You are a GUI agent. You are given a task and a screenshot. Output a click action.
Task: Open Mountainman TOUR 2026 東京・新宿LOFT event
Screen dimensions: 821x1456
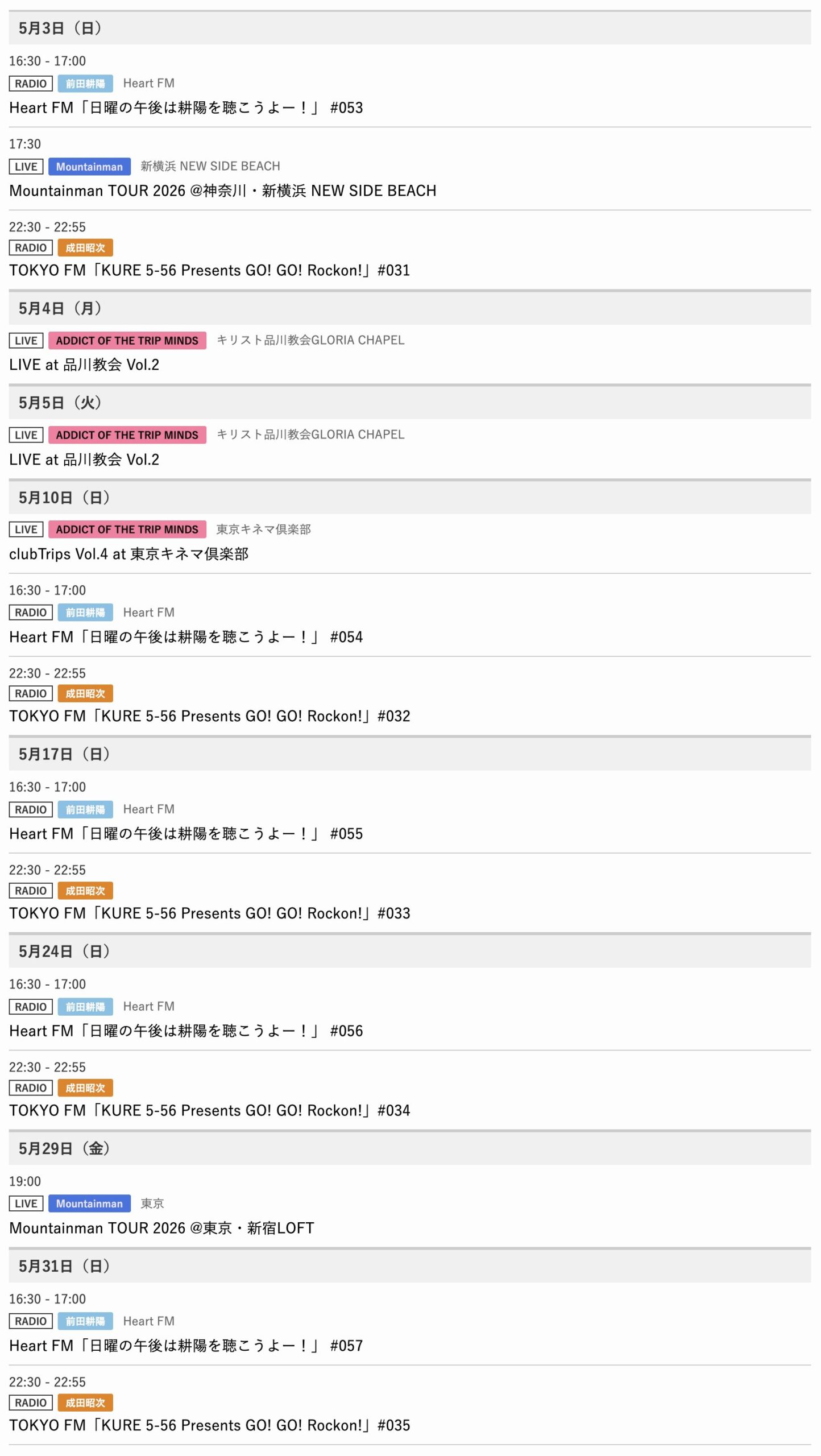pyautogui.click(x=162, y=1228)
